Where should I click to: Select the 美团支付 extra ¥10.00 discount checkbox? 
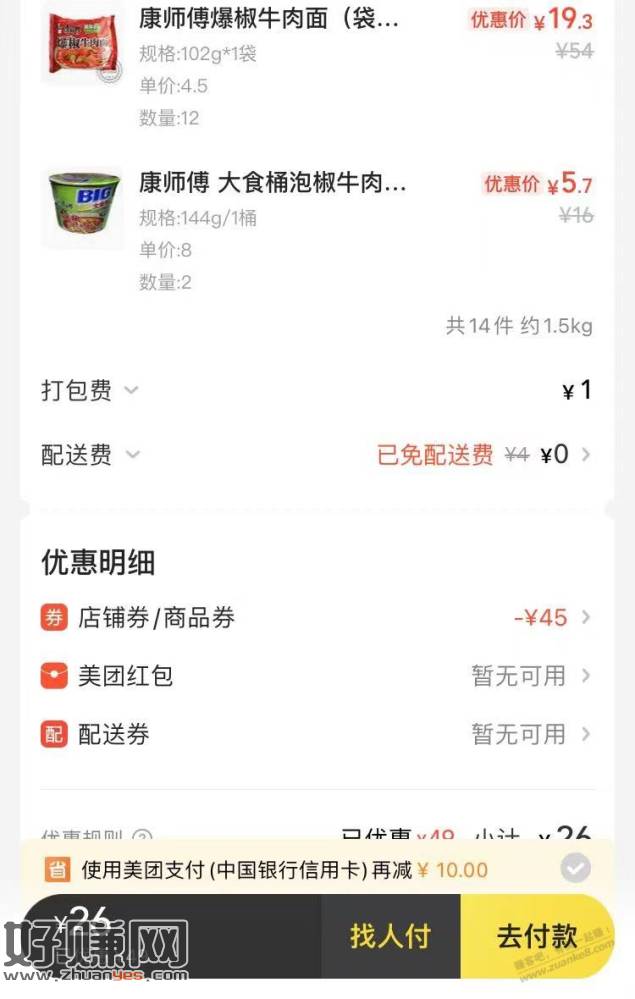(575, 869)
